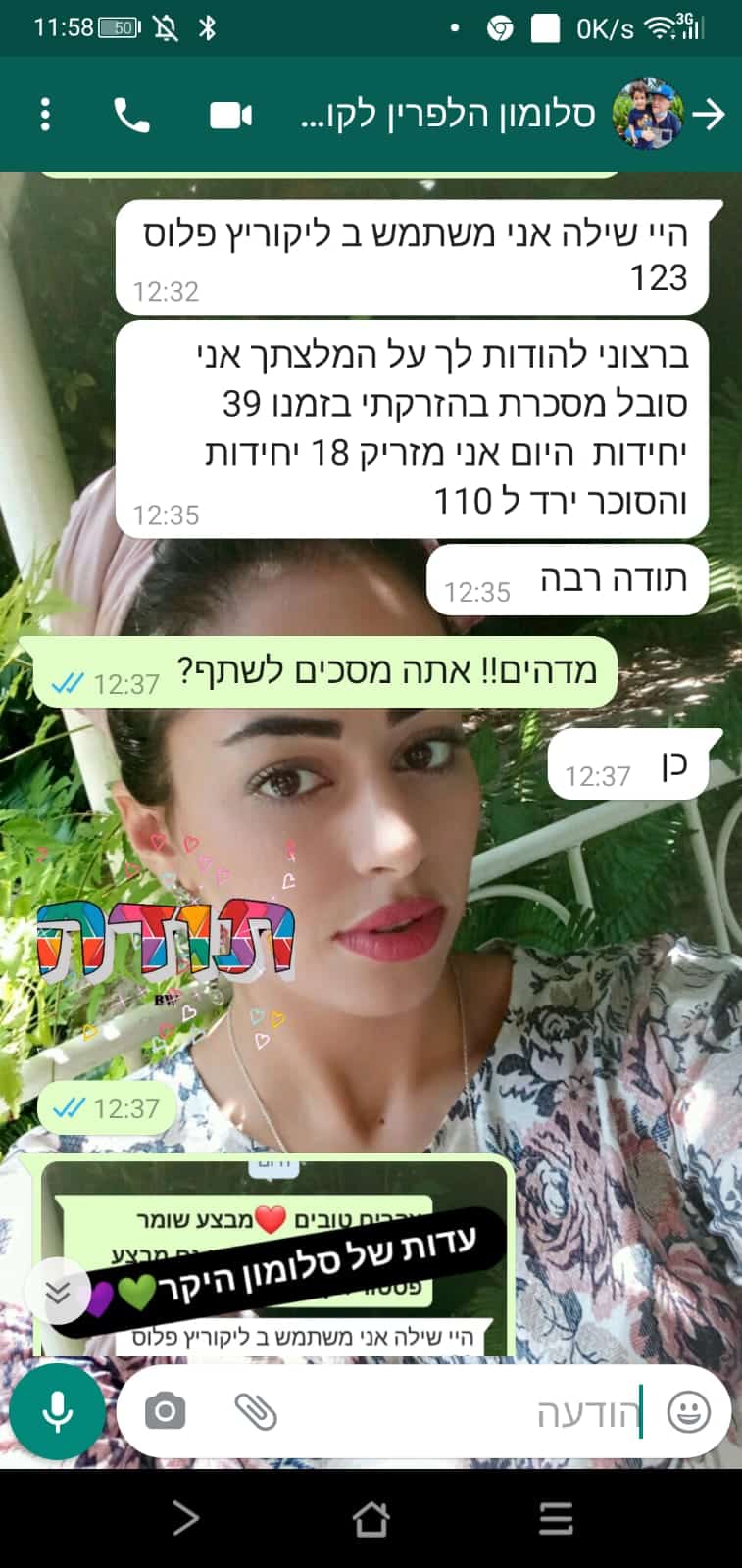742x1568 pixels.
Task: Record a voice message
Action: (x=57, y=1412)
